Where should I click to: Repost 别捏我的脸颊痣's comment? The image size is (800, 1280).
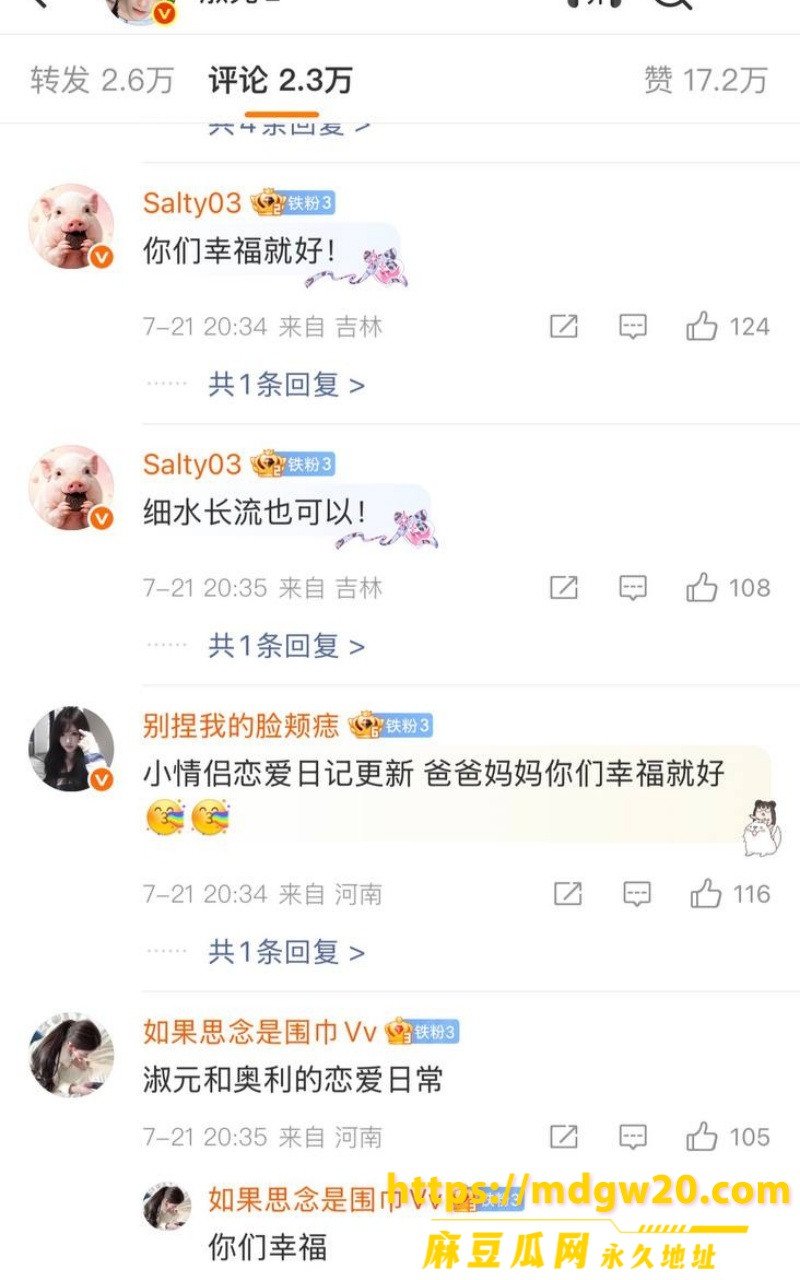pos(567,894)
